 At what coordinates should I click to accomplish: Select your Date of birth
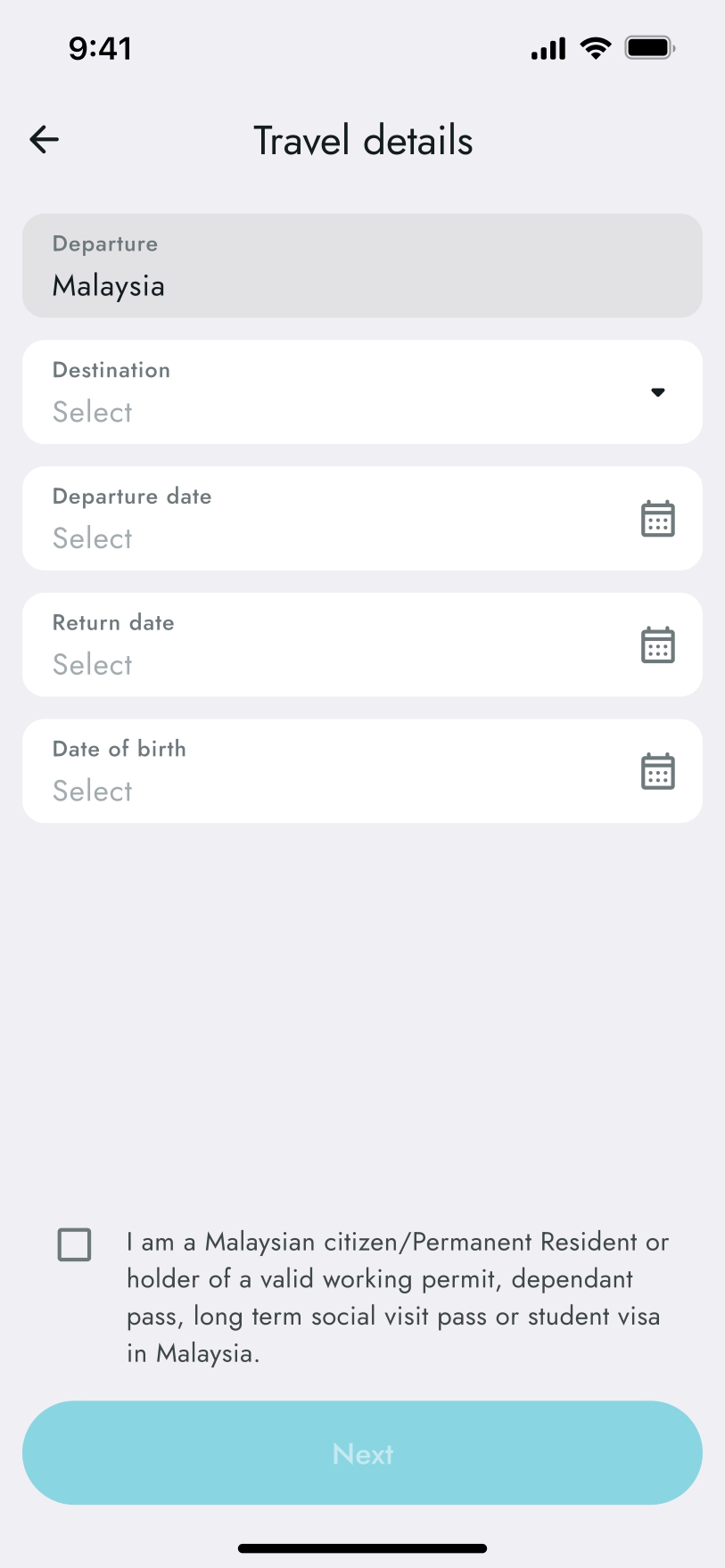pos(362,772)
